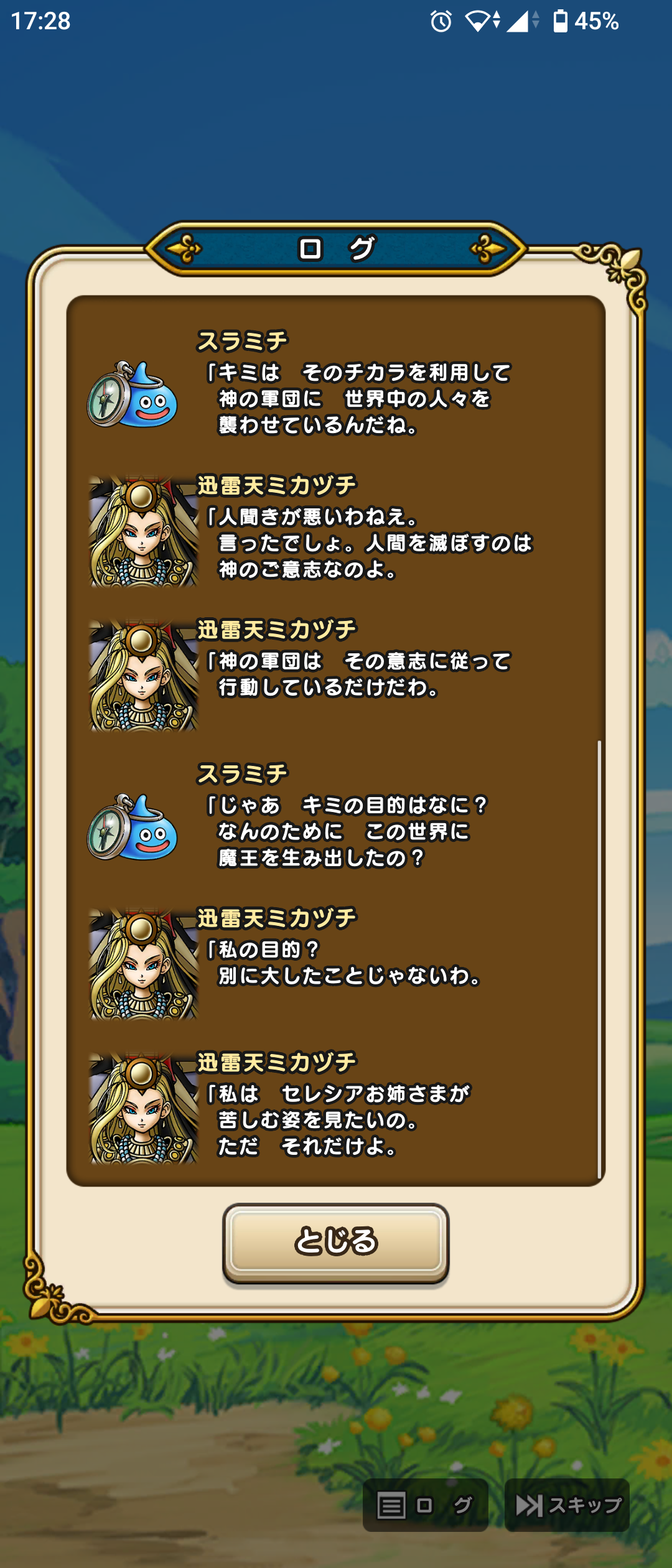Open the ログ button below the dialog

point(425,1505)
